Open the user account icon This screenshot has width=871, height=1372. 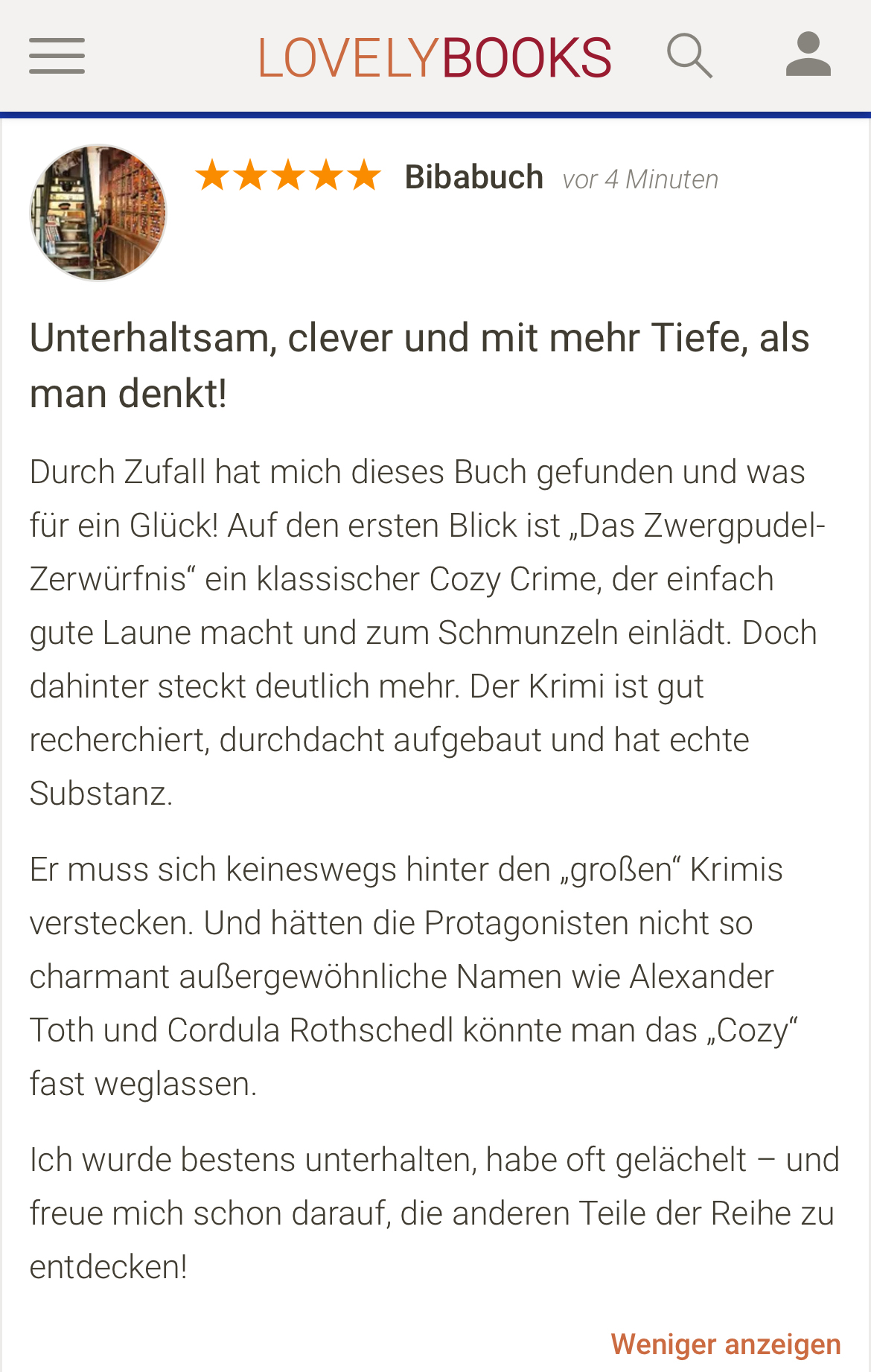click(808, 54)
